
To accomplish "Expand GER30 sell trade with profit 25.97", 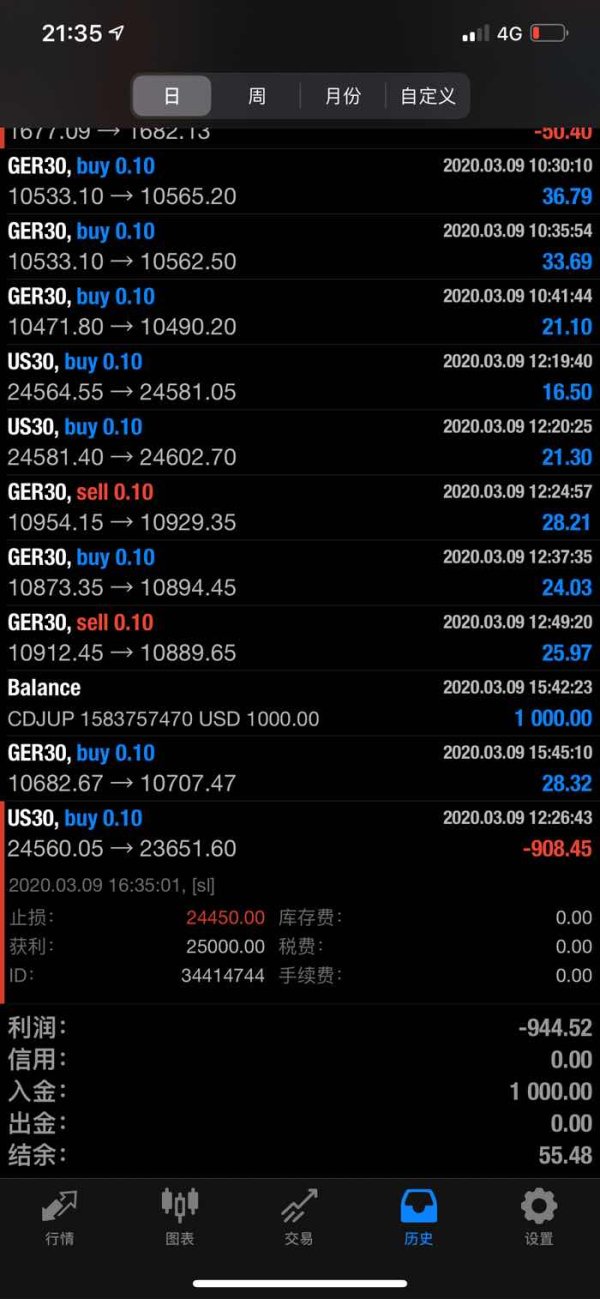I will click(x=300, y=637).
